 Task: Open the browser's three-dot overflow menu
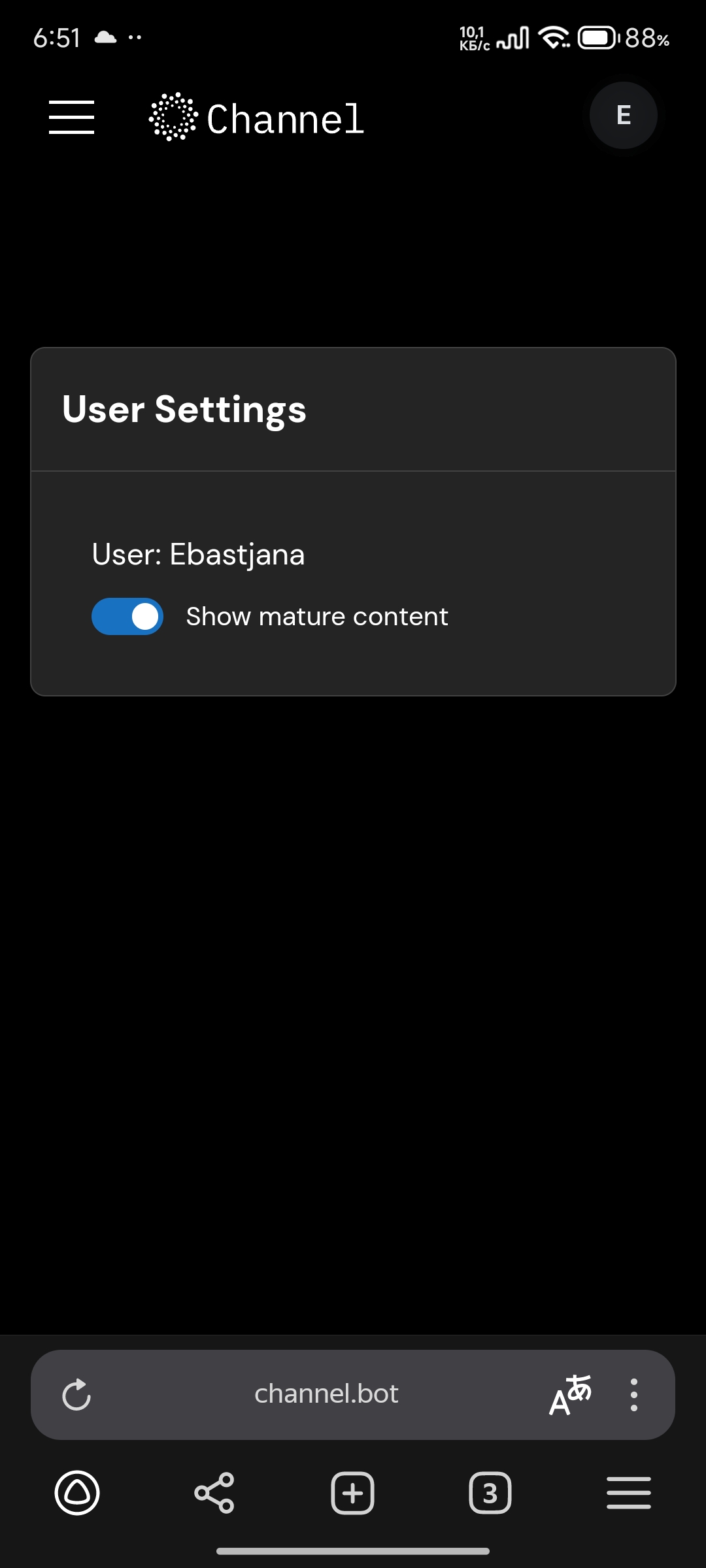point(633,1395)
